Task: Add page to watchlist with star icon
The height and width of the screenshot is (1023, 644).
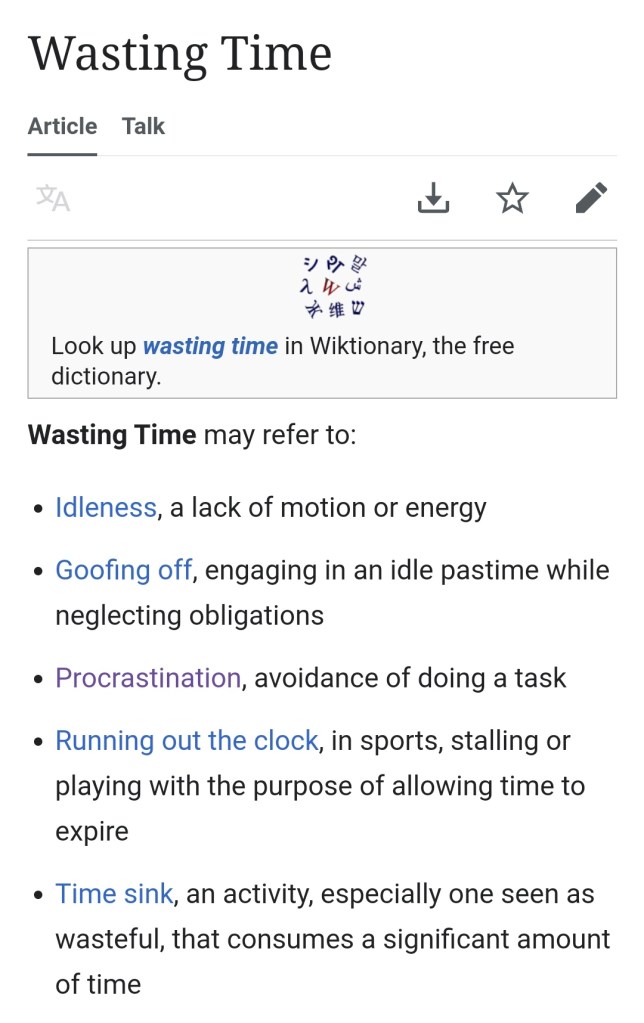Action: 512,198
